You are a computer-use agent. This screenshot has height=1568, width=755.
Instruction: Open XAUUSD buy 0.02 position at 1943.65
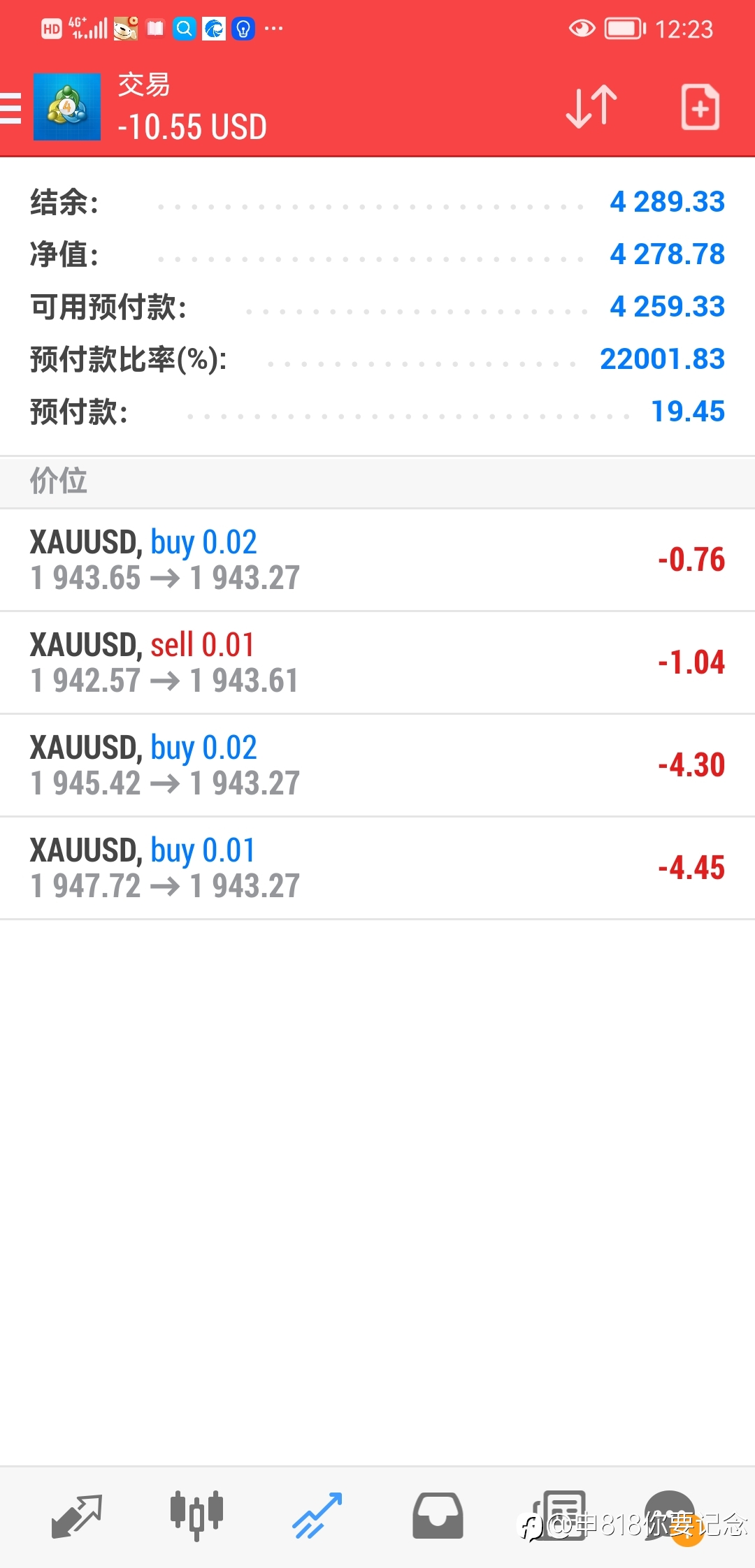pos(377,560)
